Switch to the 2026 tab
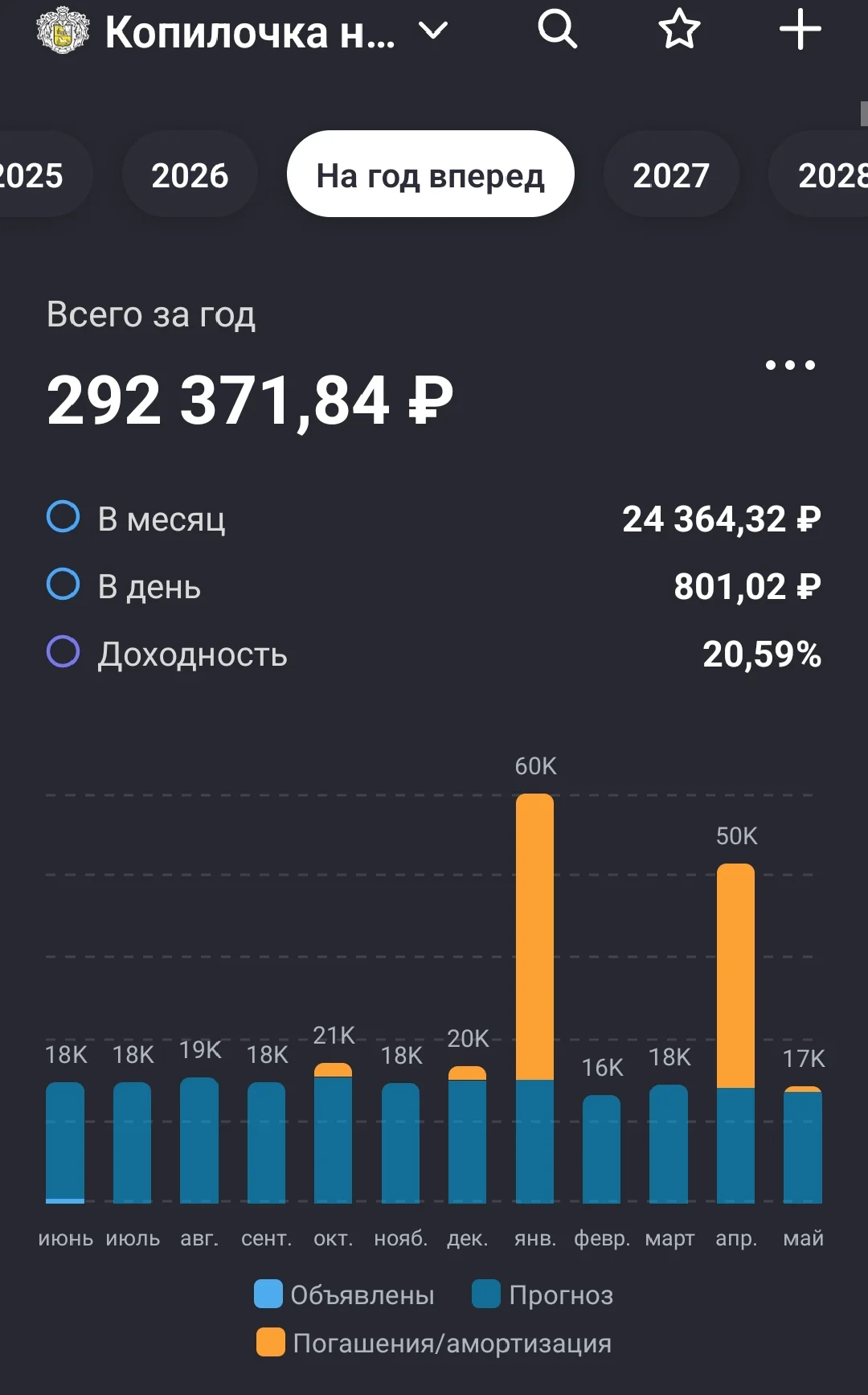 [190, 174]
